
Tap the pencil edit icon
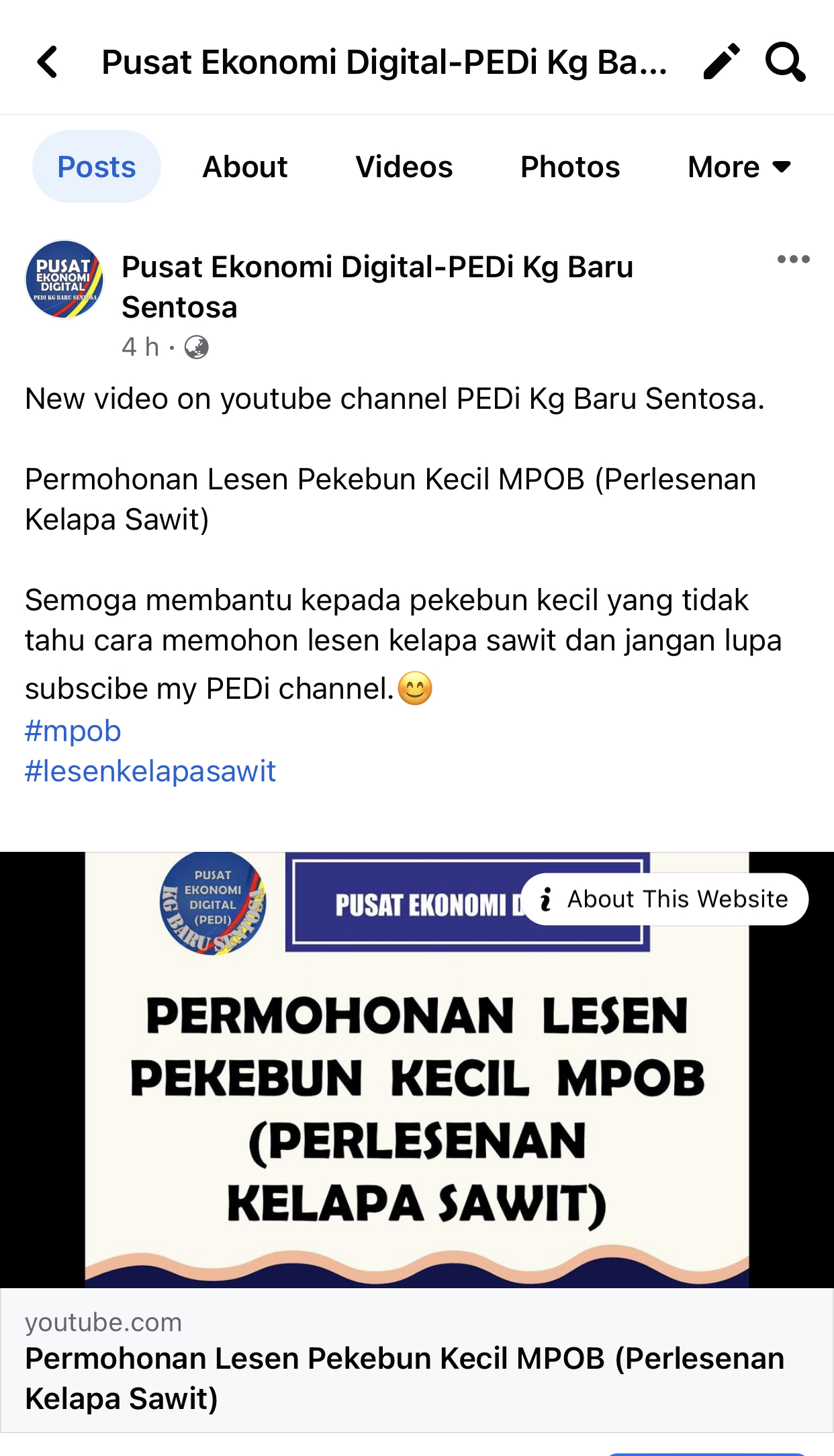[x=722, y=62]
